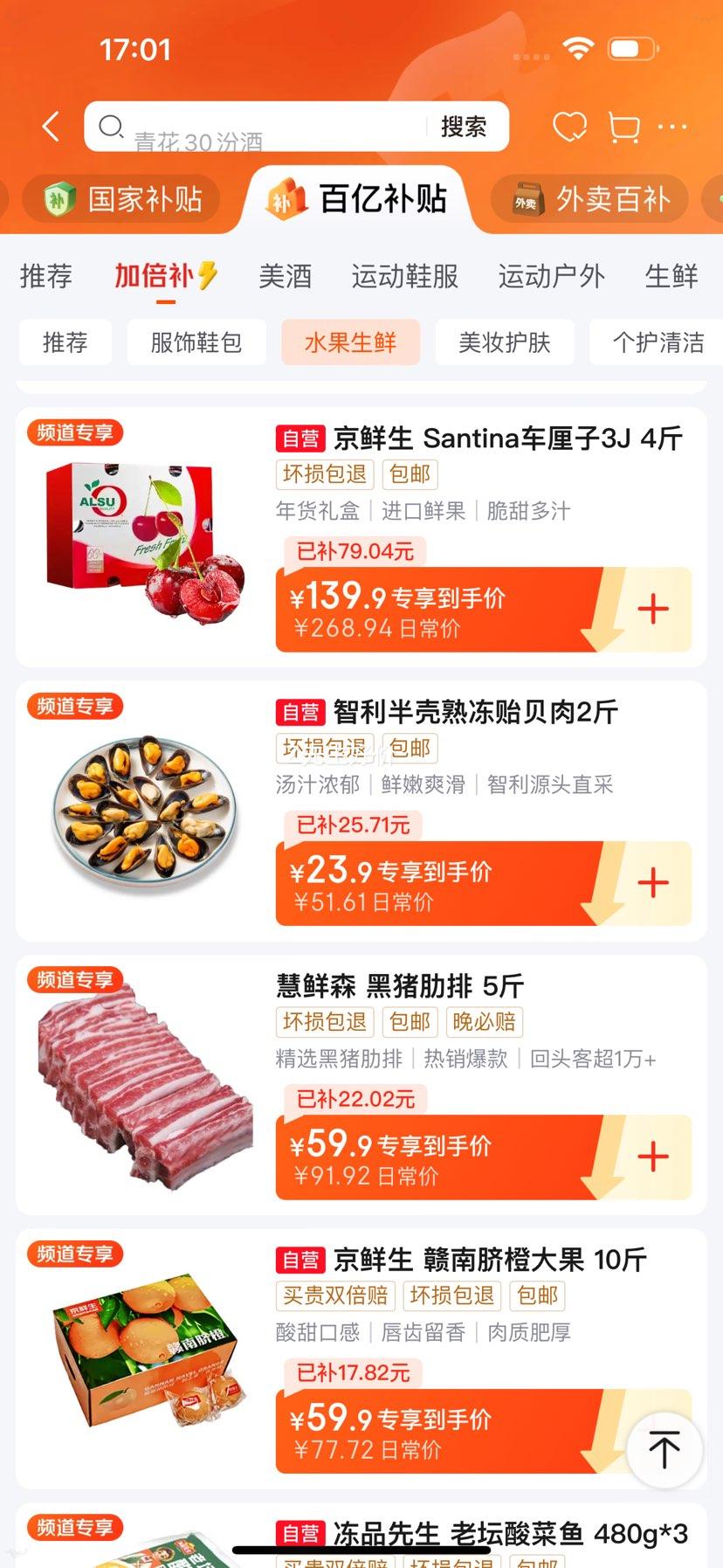Choose the 服饰鞋包 filter chip
The image size is (723, 1568).
tap(196, 342)
